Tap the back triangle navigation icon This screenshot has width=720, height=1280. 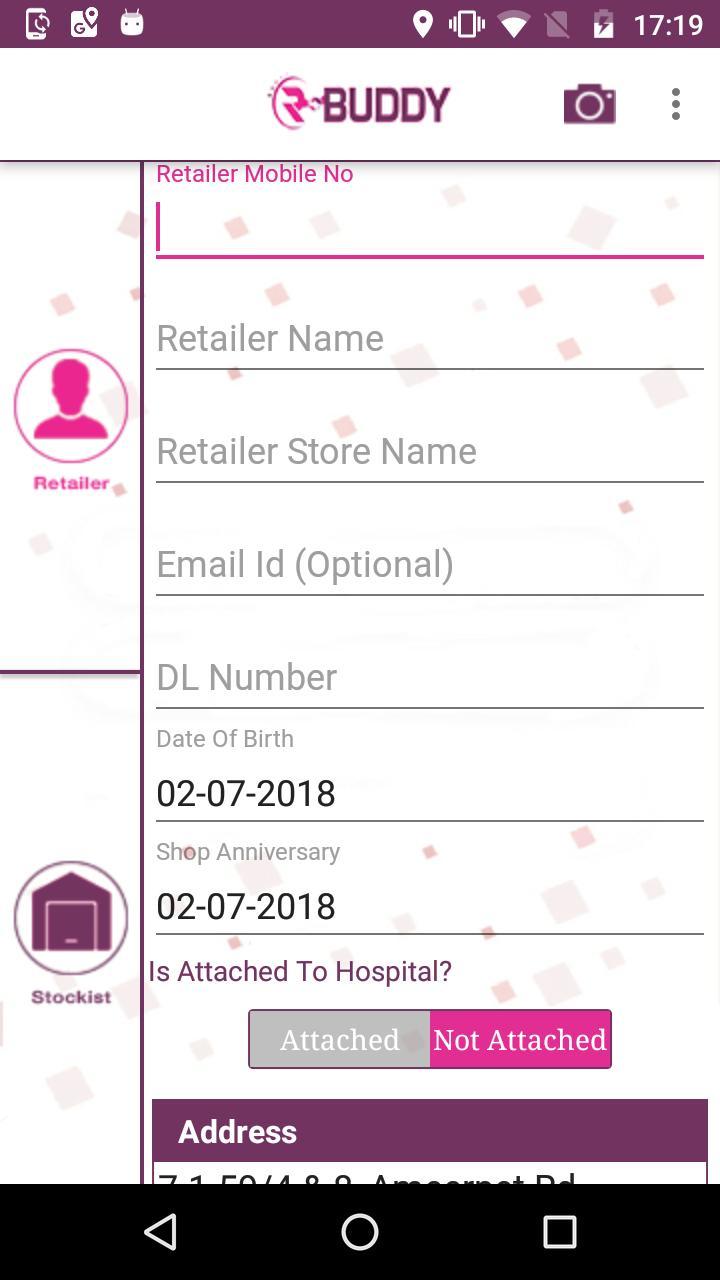[161, 1232]
